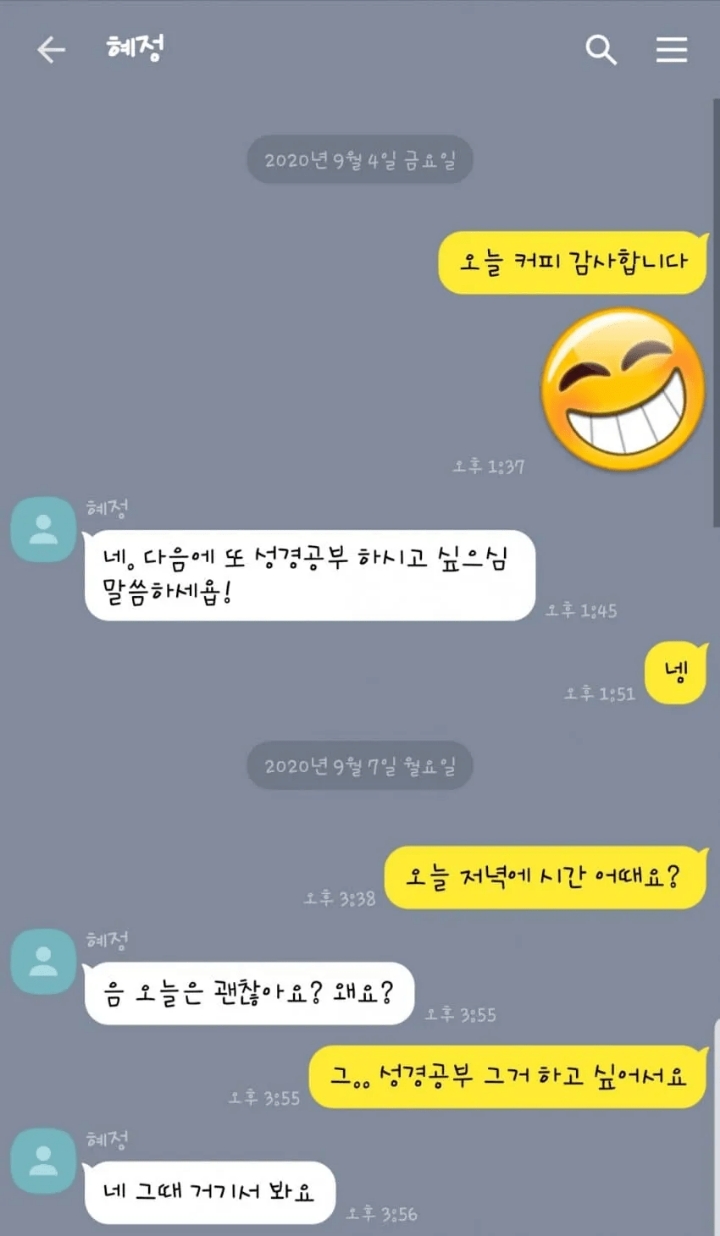Select the grinning emoji sticker
The width and height of the screenshot is (720, 1236).
tap(623, 390)
